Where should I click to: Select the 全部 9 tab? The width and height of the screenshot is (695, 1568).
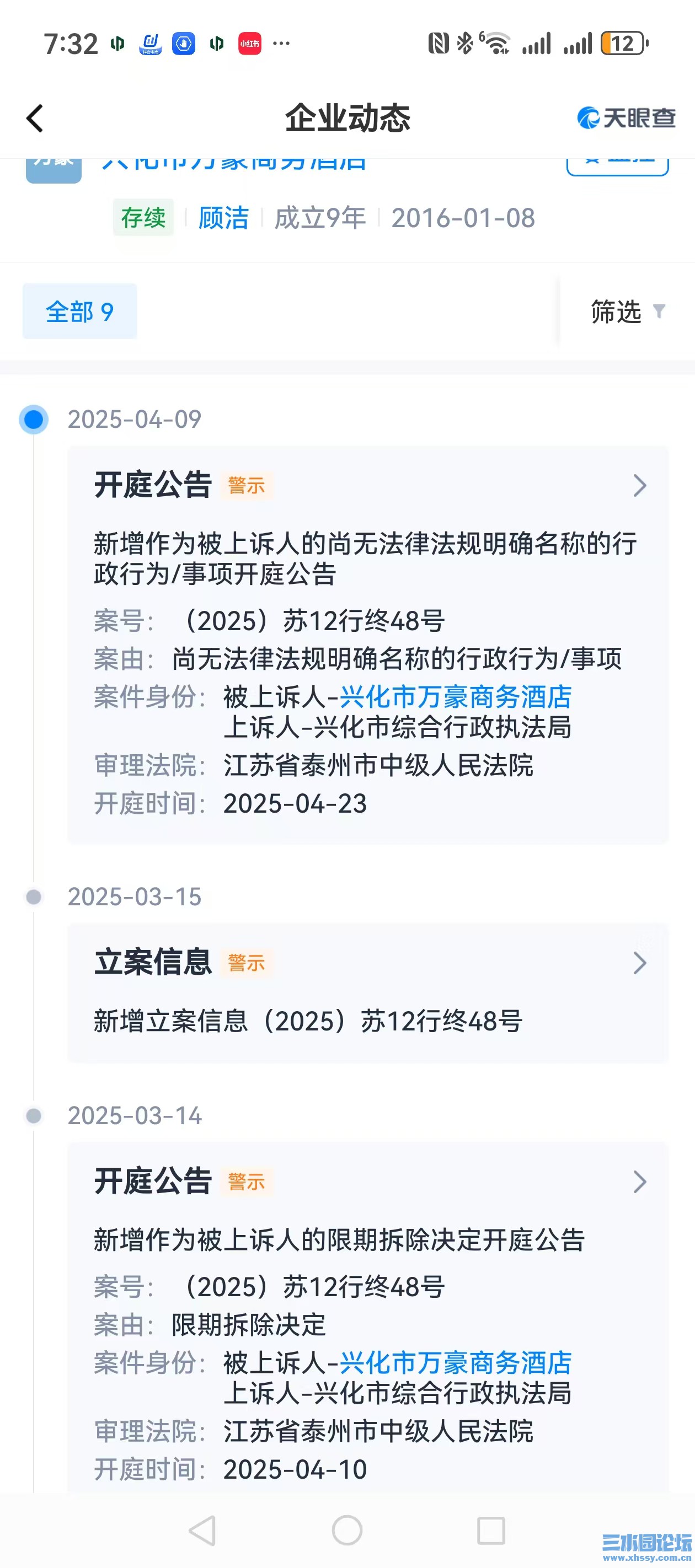coord(79,311)
